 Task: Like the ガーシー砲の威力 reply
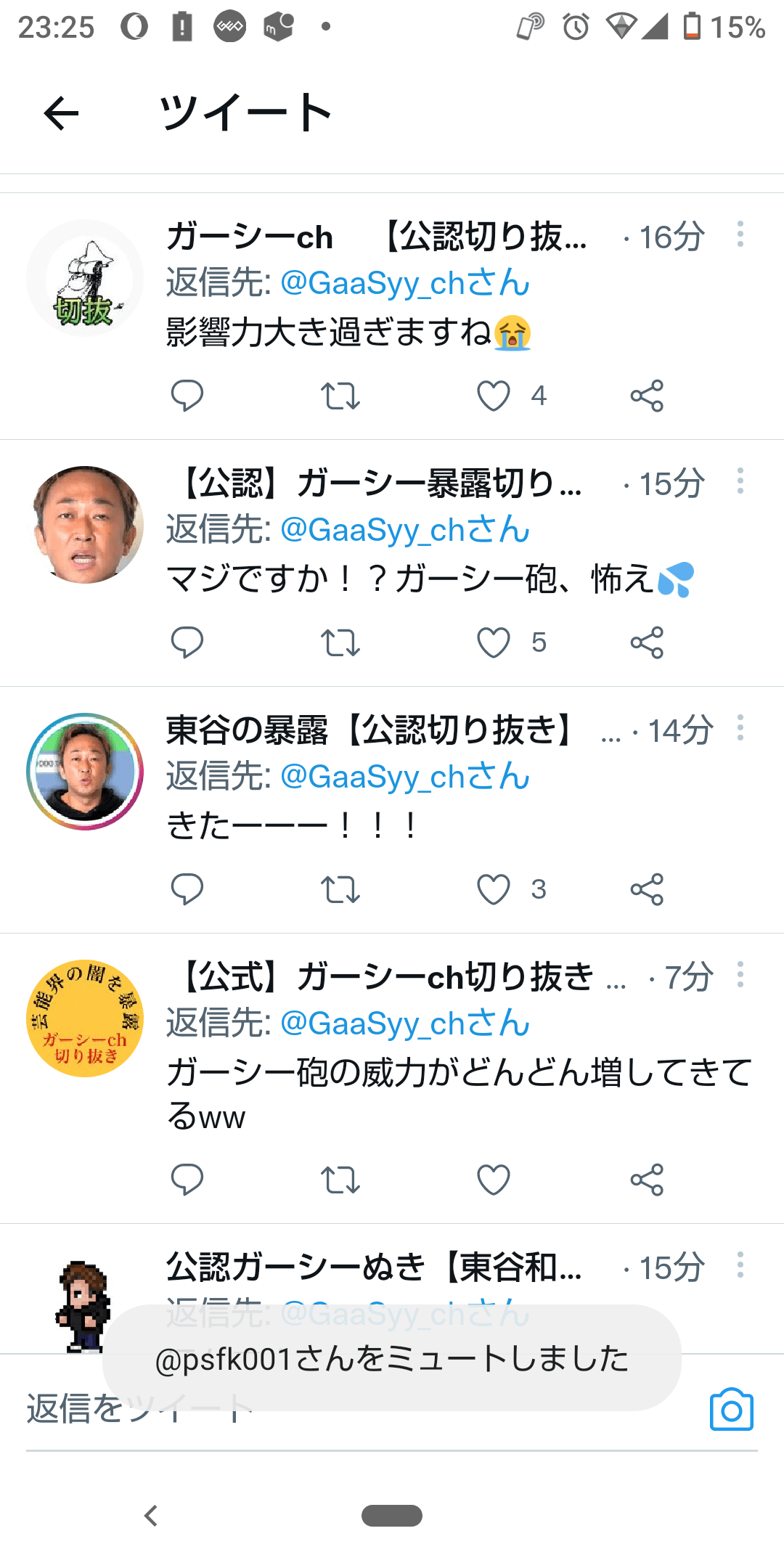[494, 1180]
